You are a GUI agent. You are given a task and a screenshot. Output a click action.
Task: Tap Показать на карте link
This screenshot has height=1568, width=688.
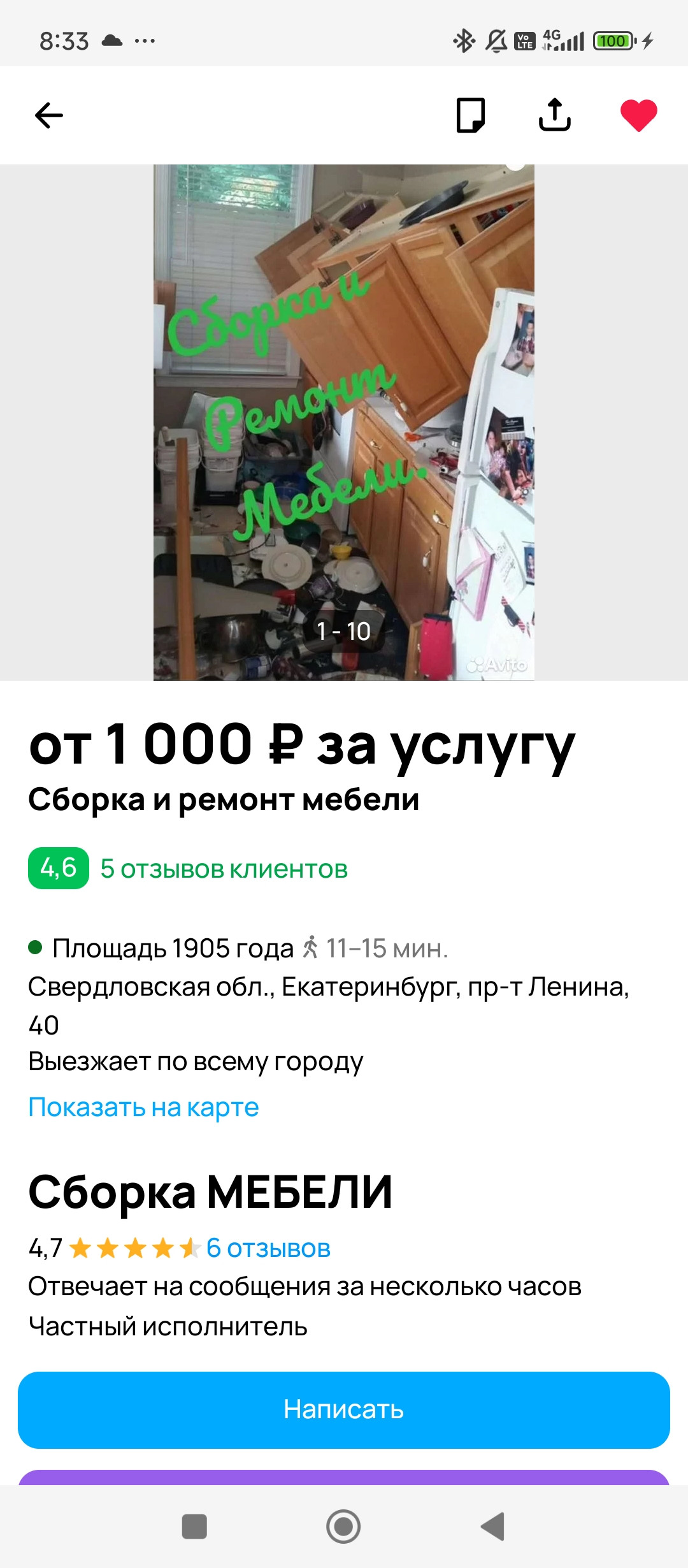point(143,1107)
